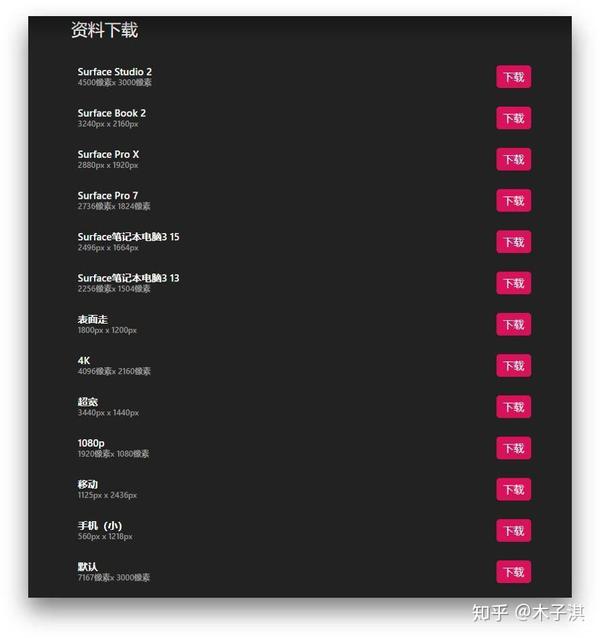Download the Surface笔记本电脑3 13 version
Viewport: 600px width, 638px height.
point(513,283)
